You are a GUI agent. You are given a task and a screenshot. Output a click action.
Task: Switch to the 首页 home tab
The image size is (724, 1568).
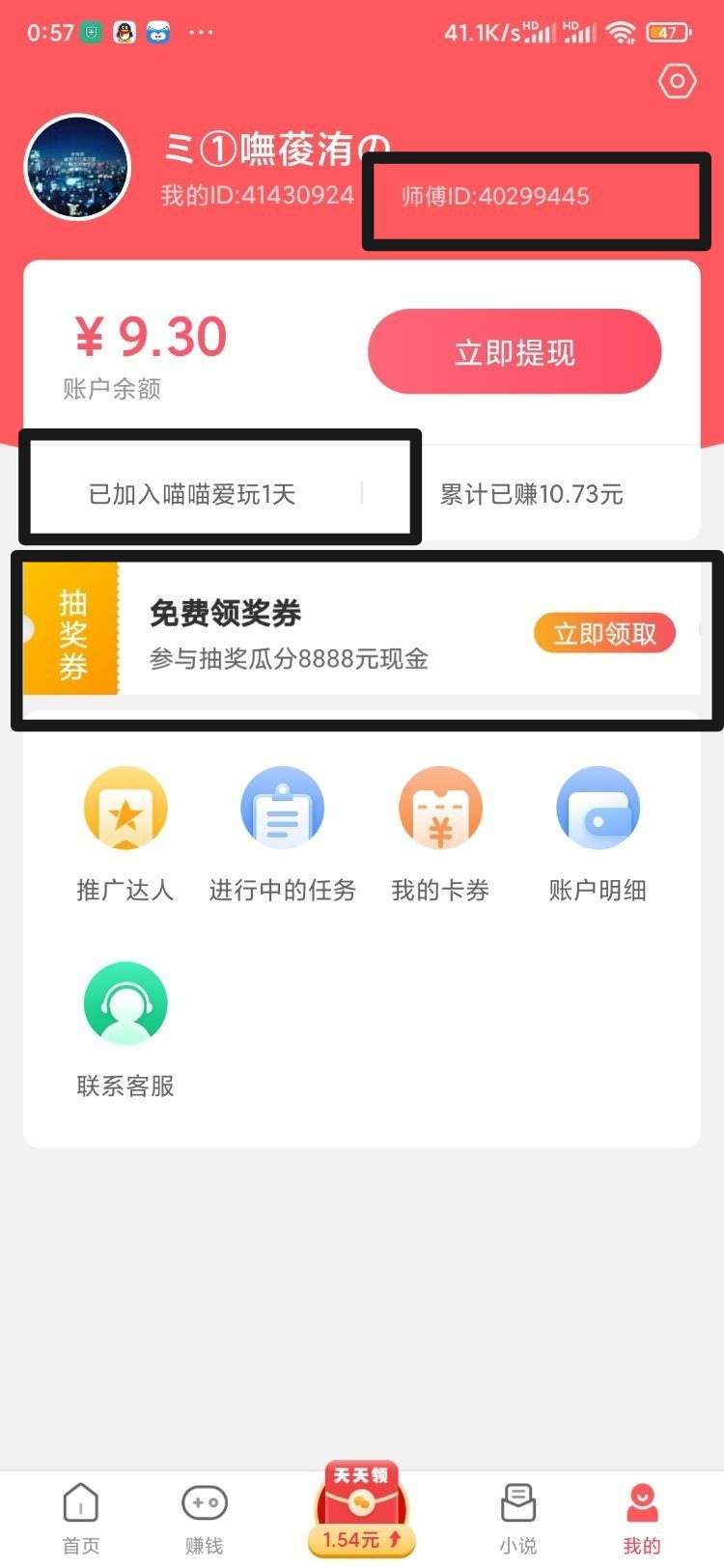coord(81,1519)
